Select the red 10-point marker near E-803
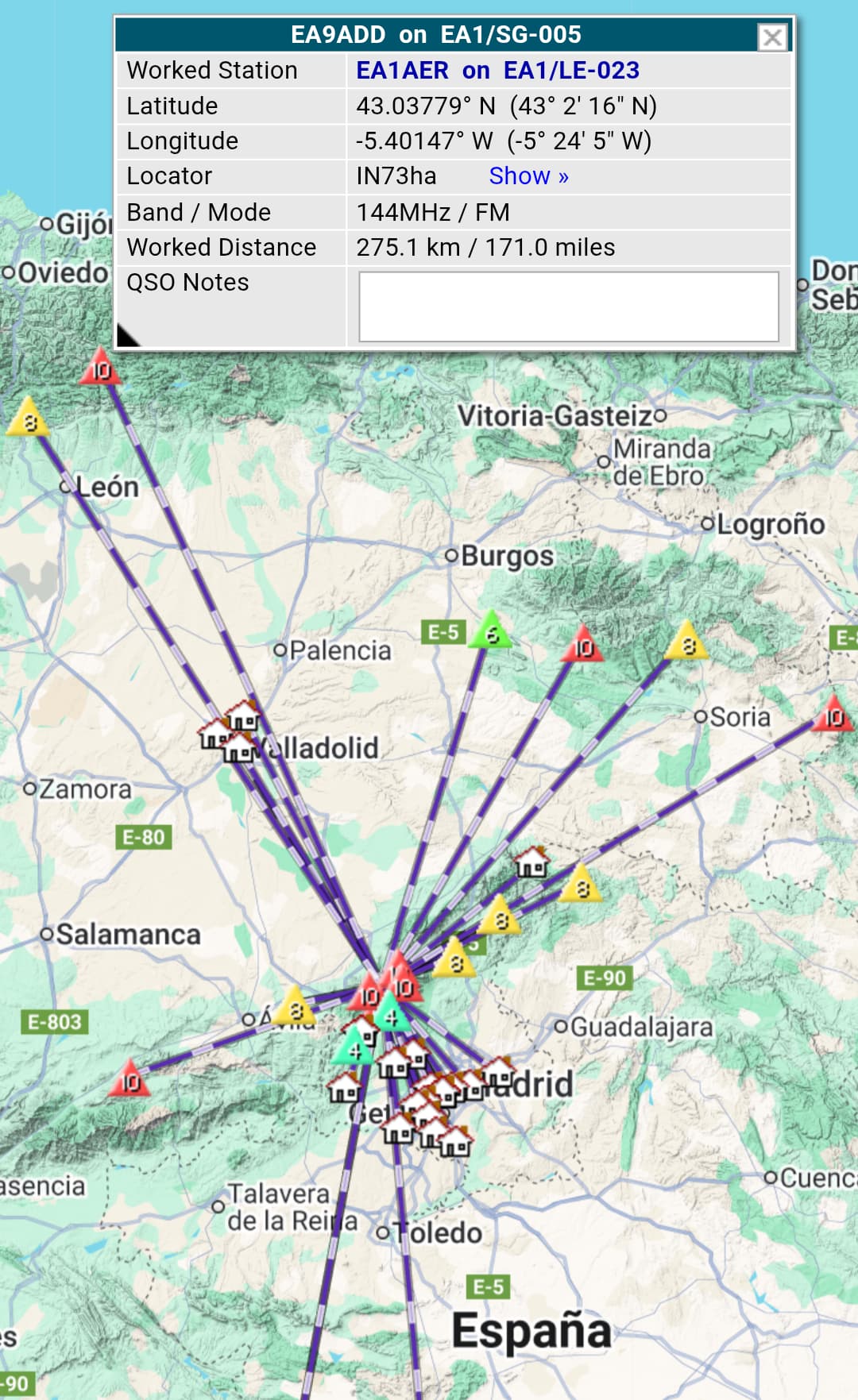The image size is (858, 1400). click(x=129, y=1078)
